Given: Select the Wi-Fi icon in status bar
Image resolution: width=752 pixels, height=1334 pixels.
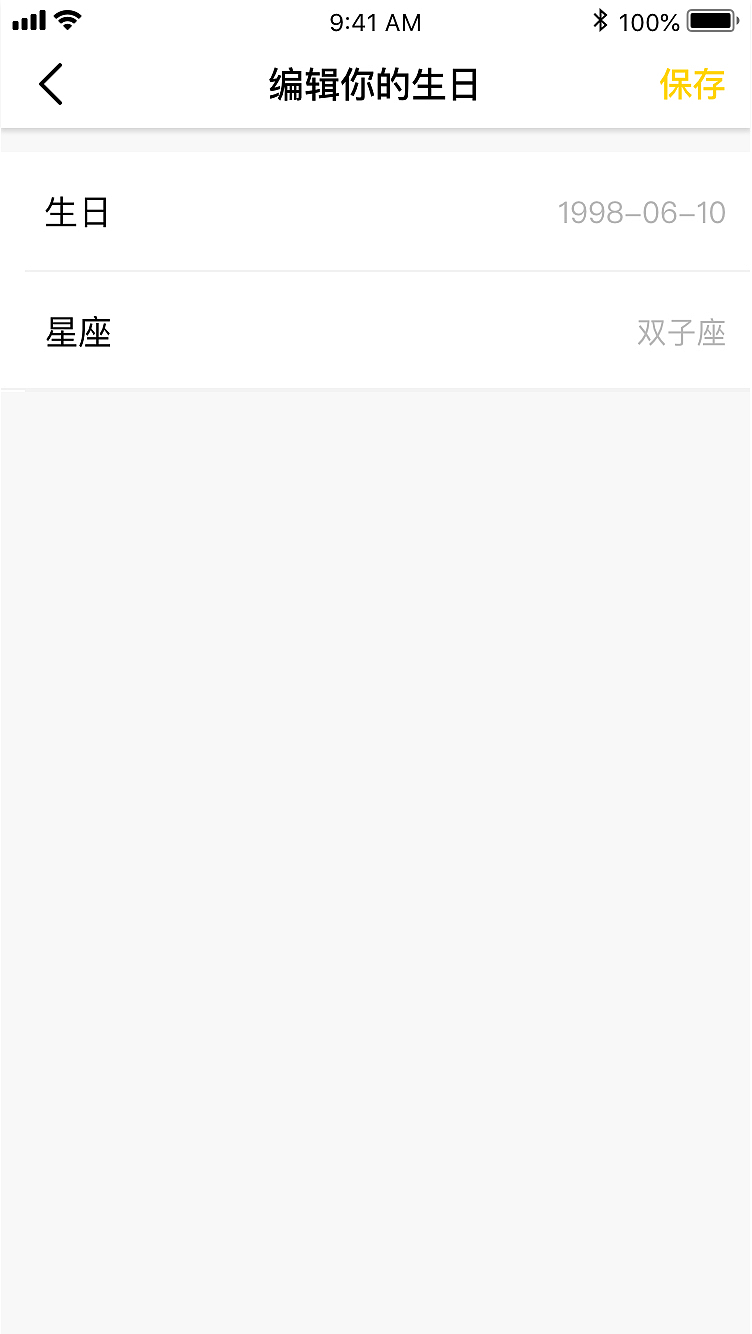Looking at the screenshot, I should [63, 18].
